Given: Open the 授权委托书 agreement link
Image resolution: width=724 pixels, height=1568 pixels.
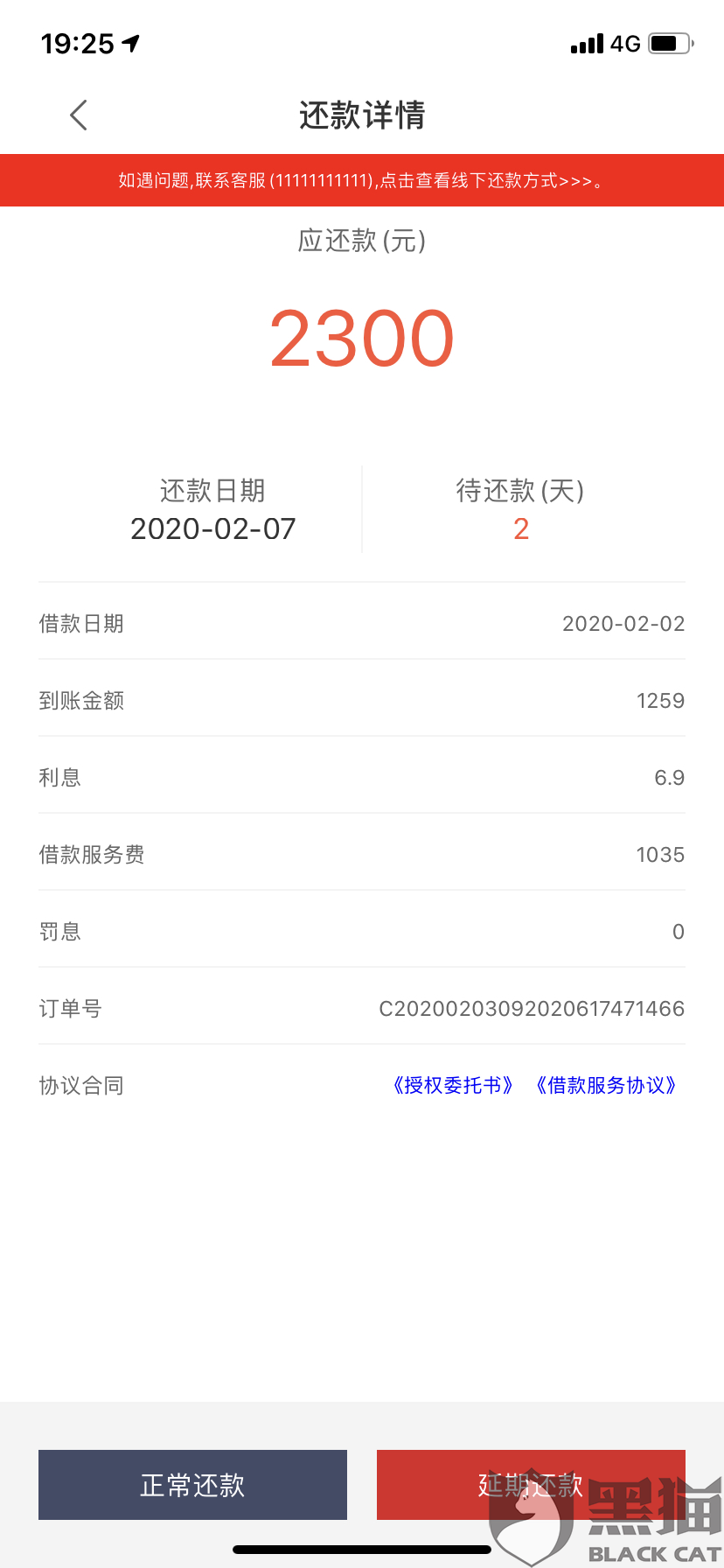Looking at the screenshot, I should pos(453,1085).
